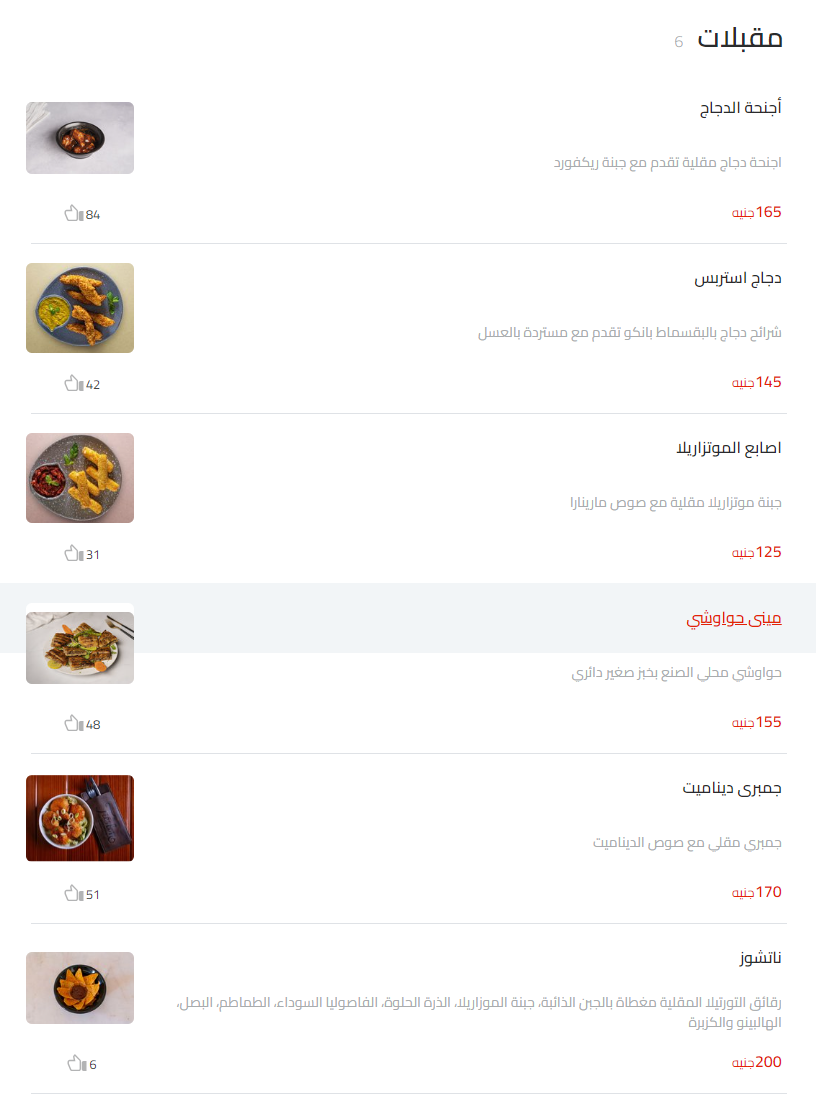Click the chicken wings dish photo

[80, 138]
